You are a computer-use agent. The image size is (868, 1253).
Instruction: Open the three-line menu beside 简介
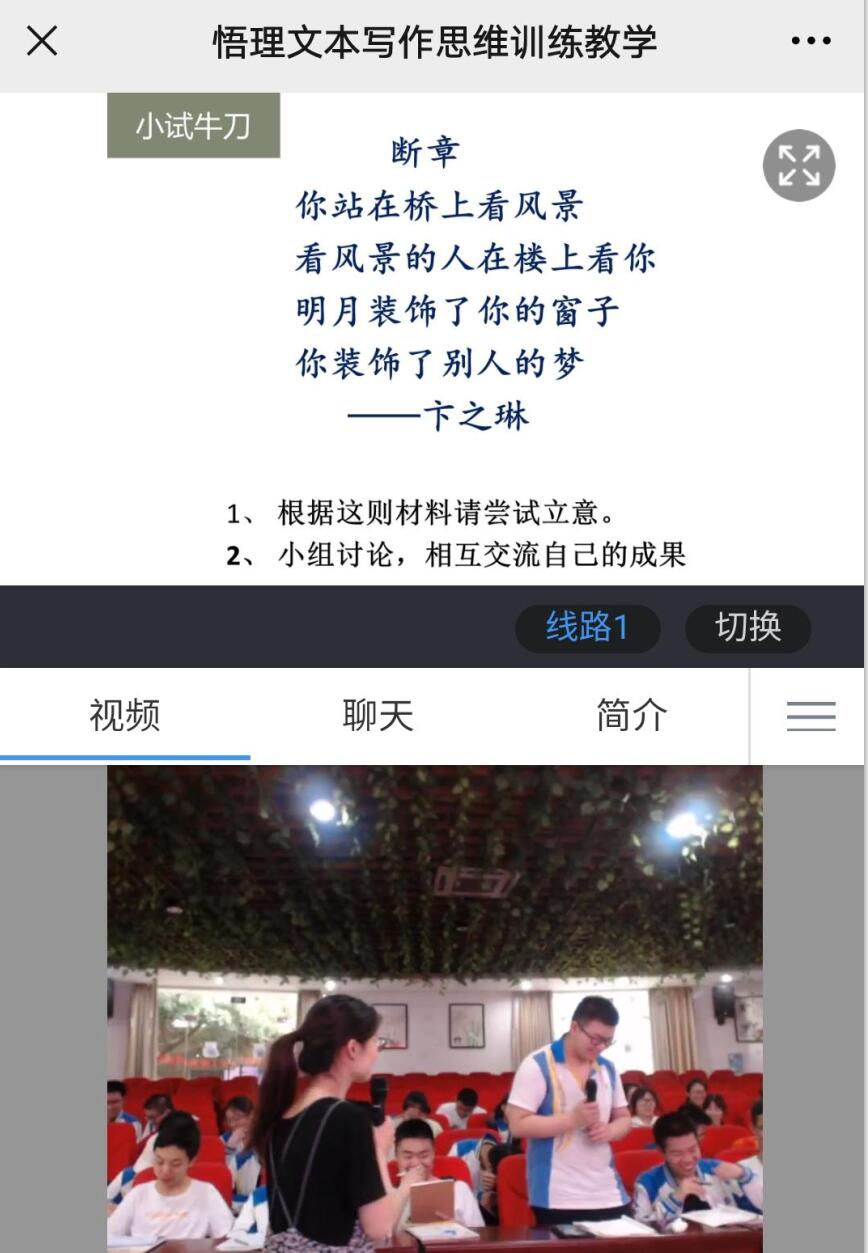click(x=810, y=715)
